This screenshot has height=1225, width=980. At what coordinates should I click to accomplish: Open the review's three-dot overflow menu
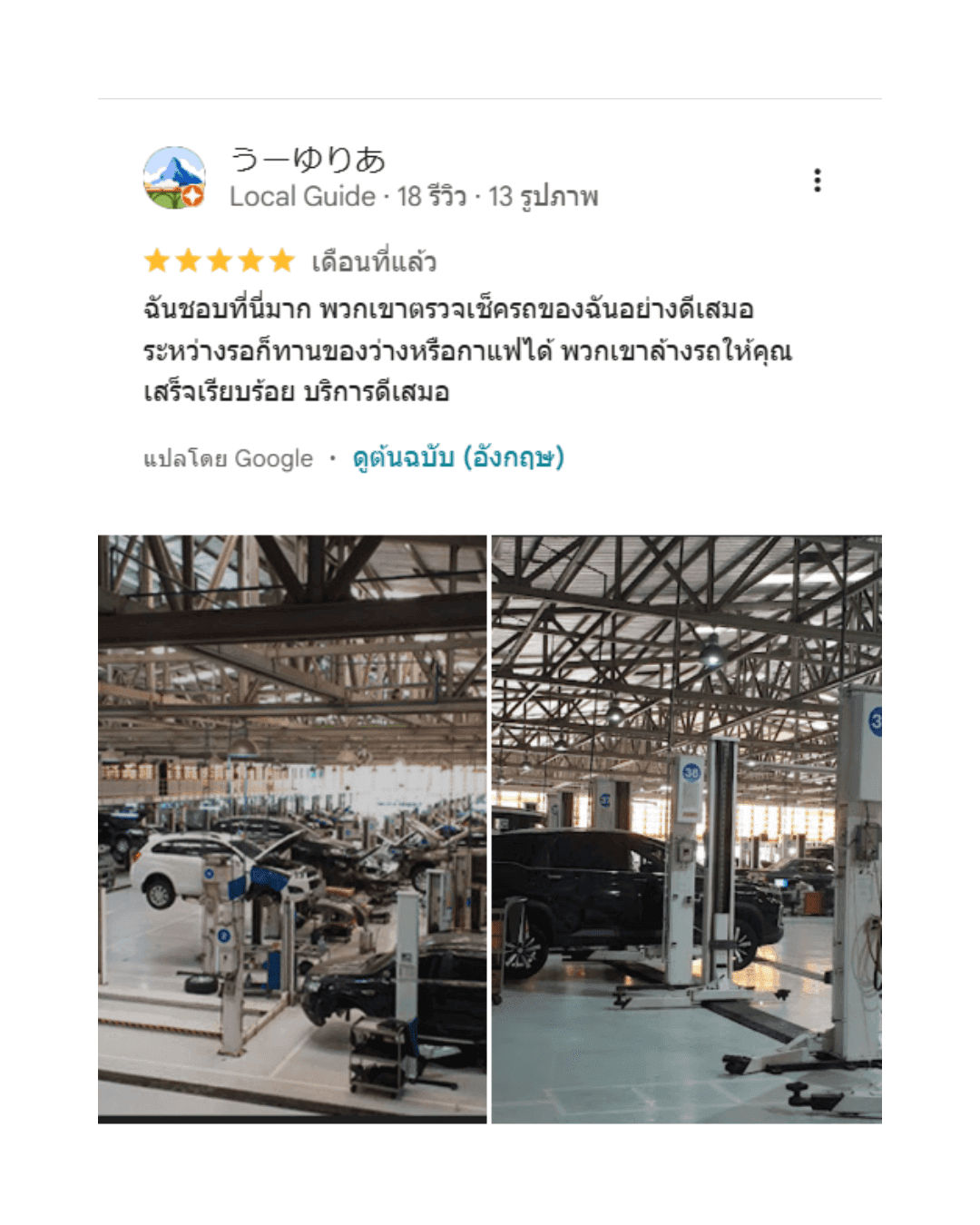[x=817, y=180]
